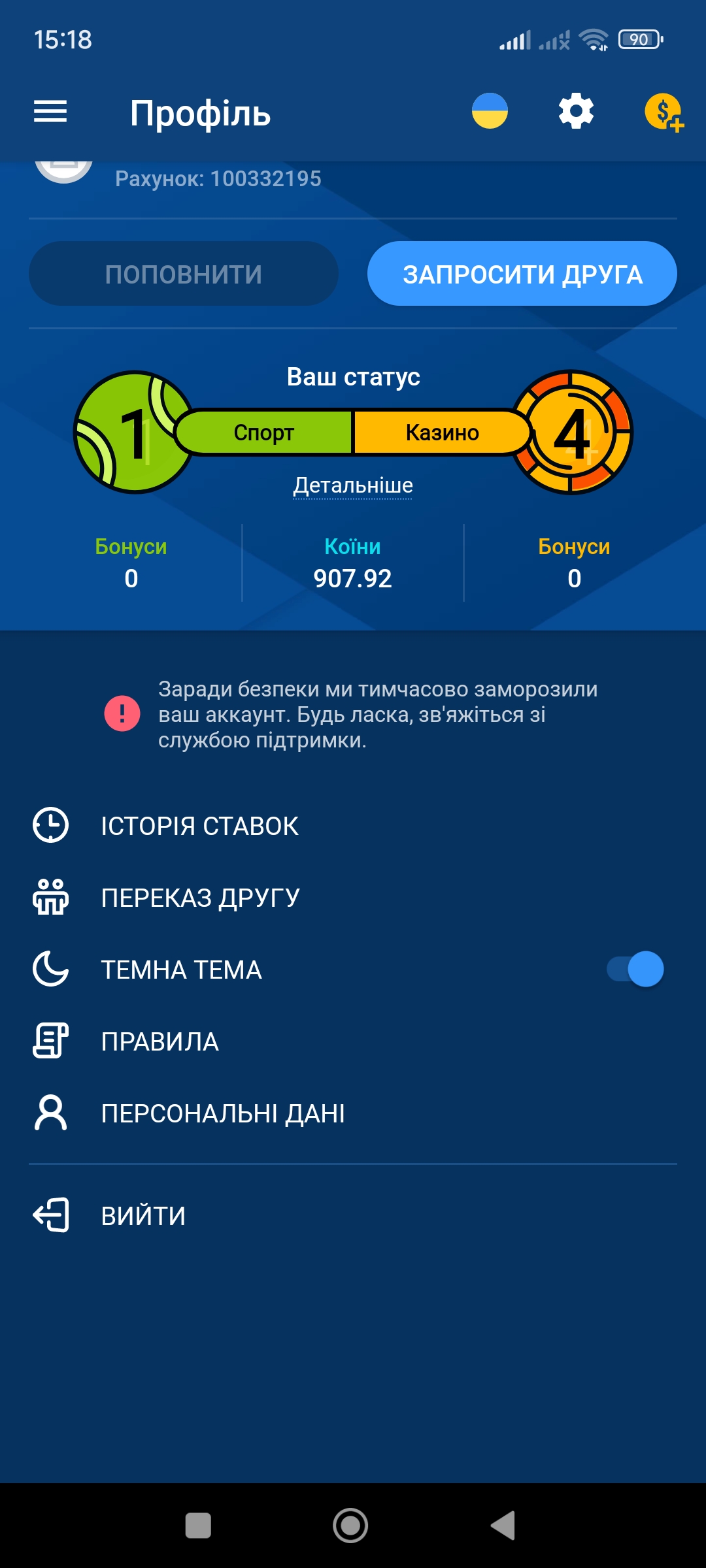Change language via the Ukrainian flag icon

pos(490,111)
